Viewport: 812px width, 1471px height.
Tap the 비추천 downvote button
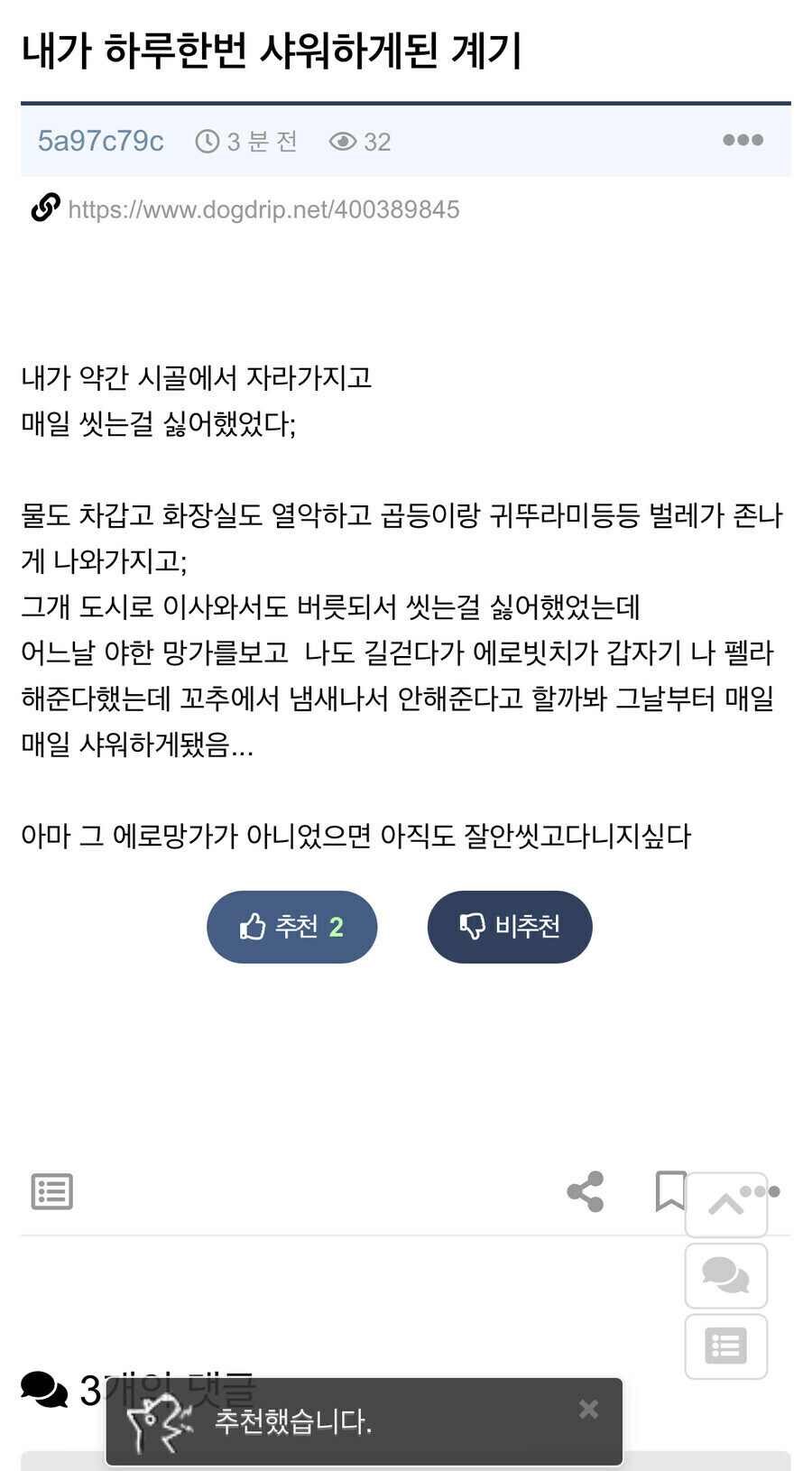click(x=510, y=927)
